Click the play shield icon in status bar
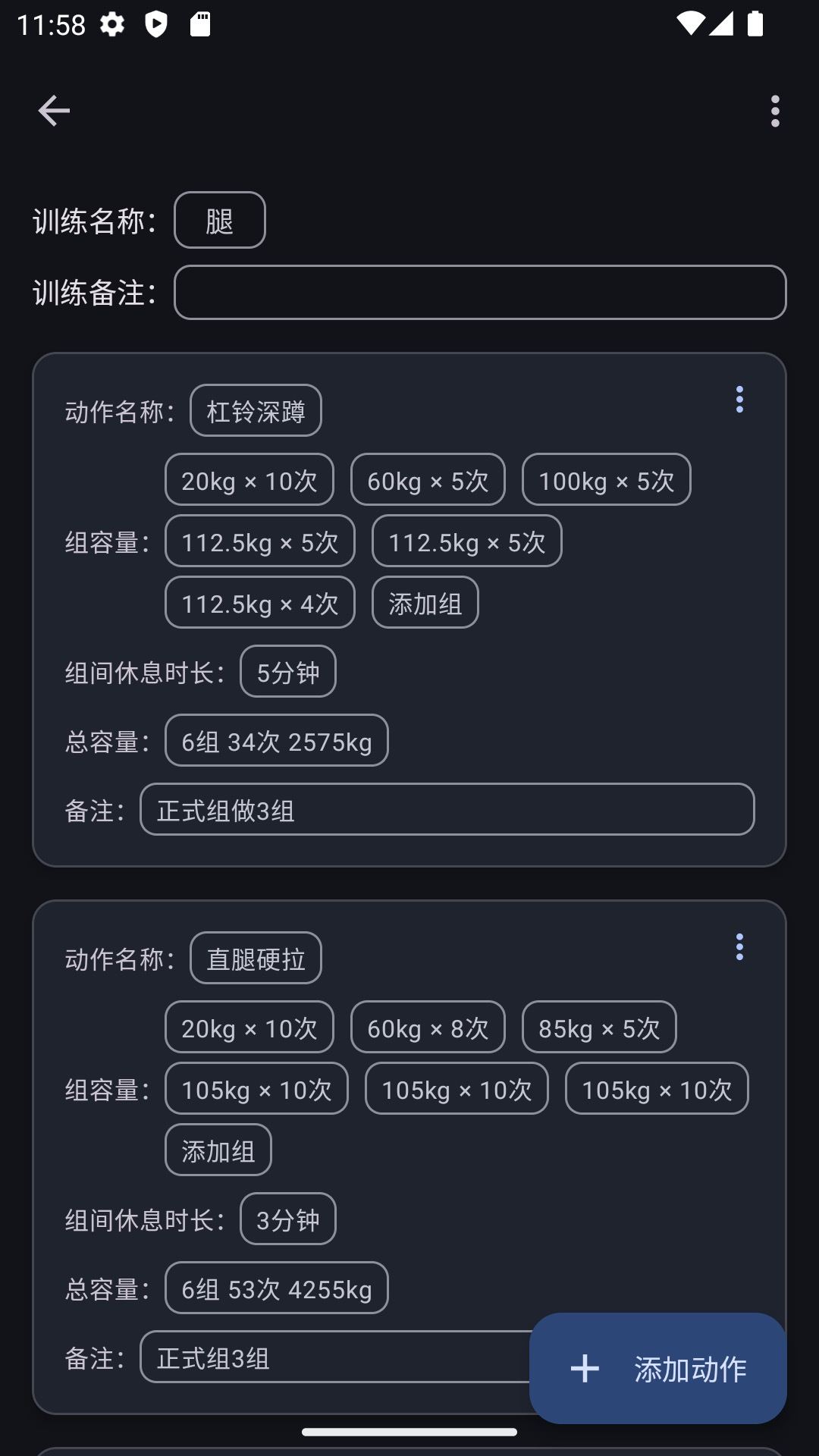 point(157,25)
